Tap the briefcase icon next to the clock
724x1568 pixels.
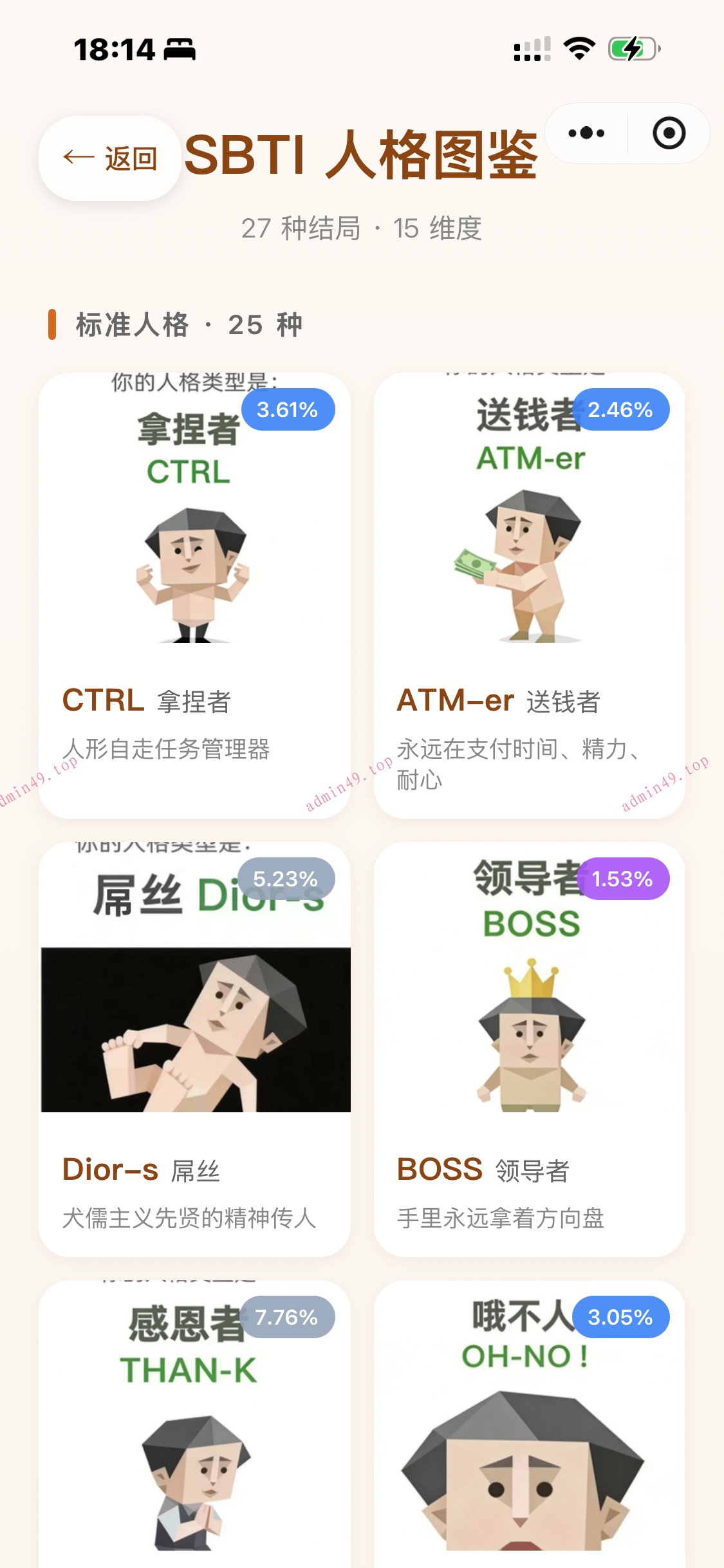(x=178, y=48)
